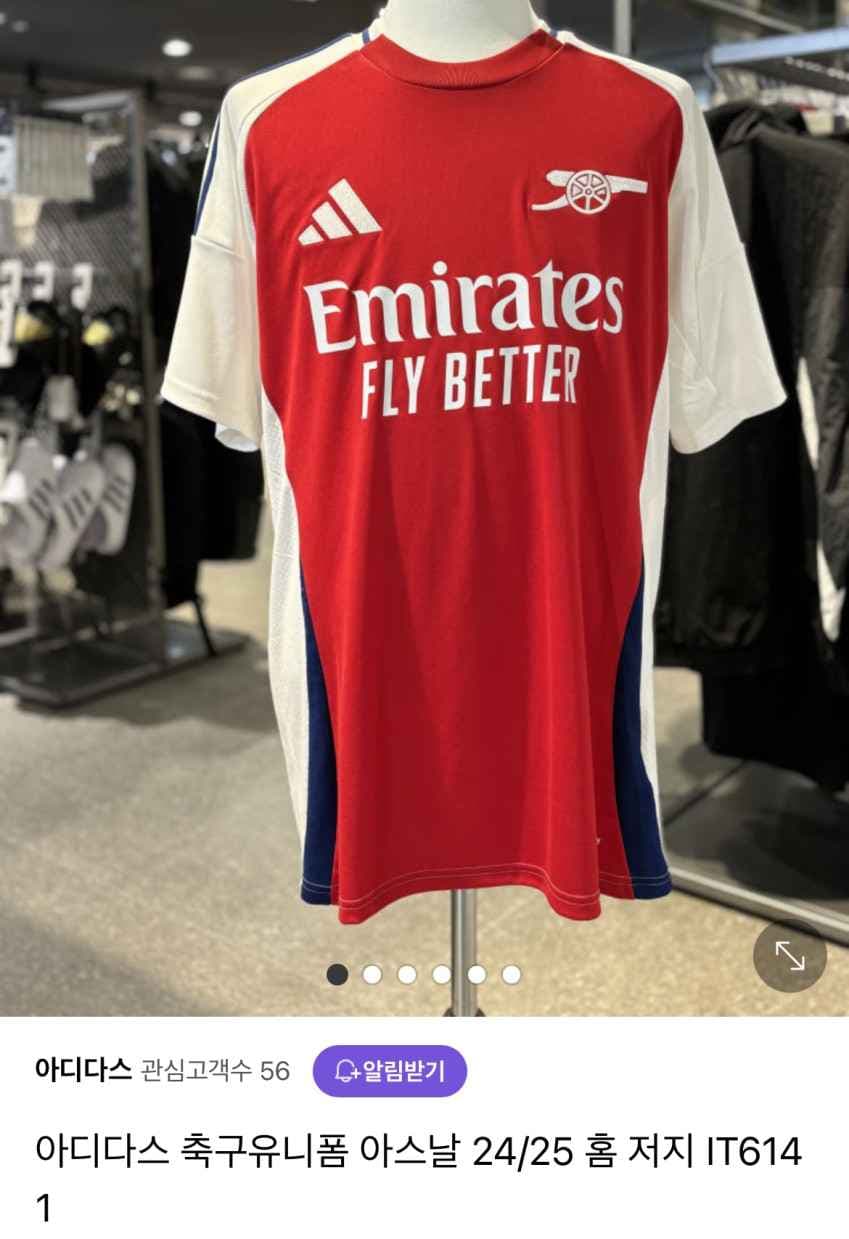Expand the jersey photo to full screen

(x=790, y=957)
